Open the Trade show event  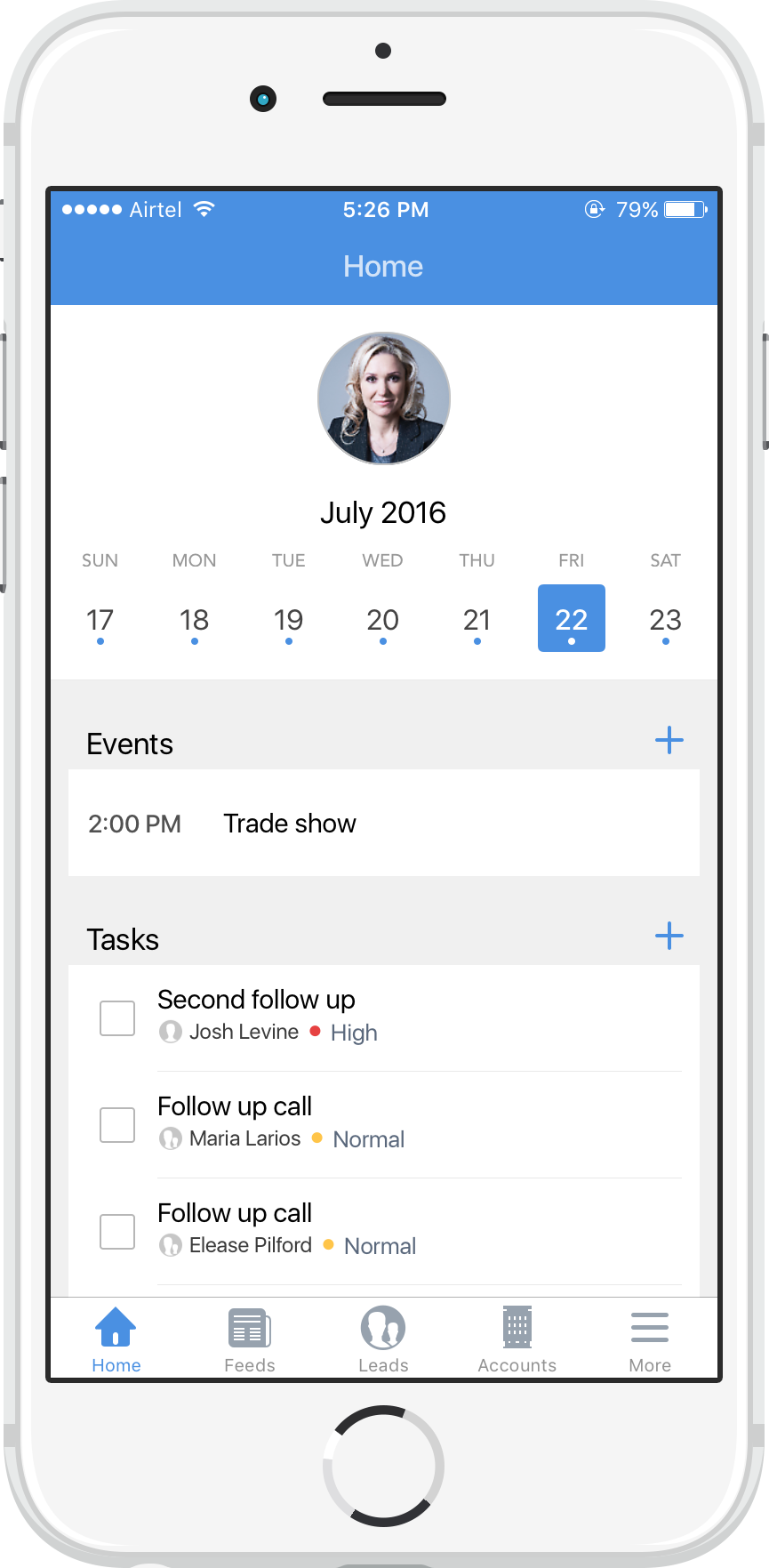click(289, 824)
